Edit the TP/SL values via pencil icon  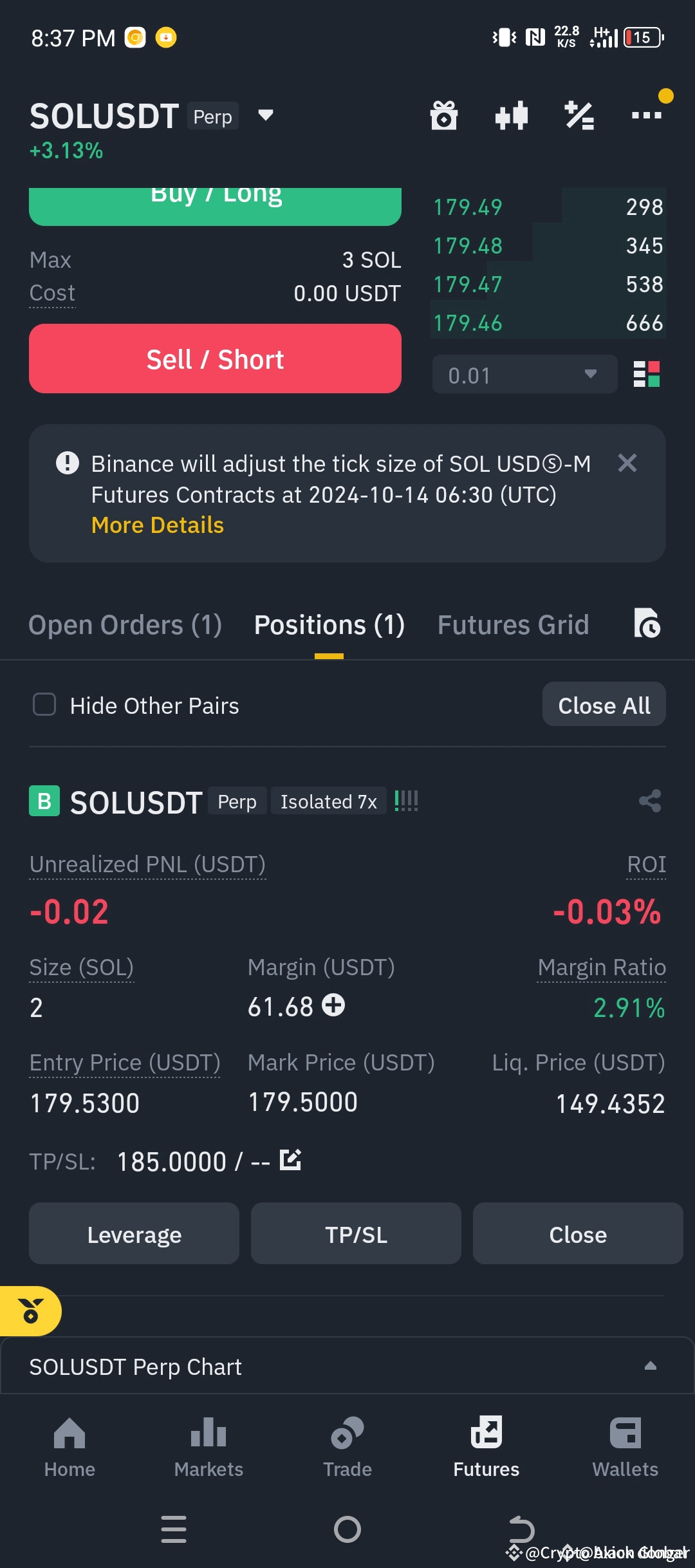[x=291, y=1160]
